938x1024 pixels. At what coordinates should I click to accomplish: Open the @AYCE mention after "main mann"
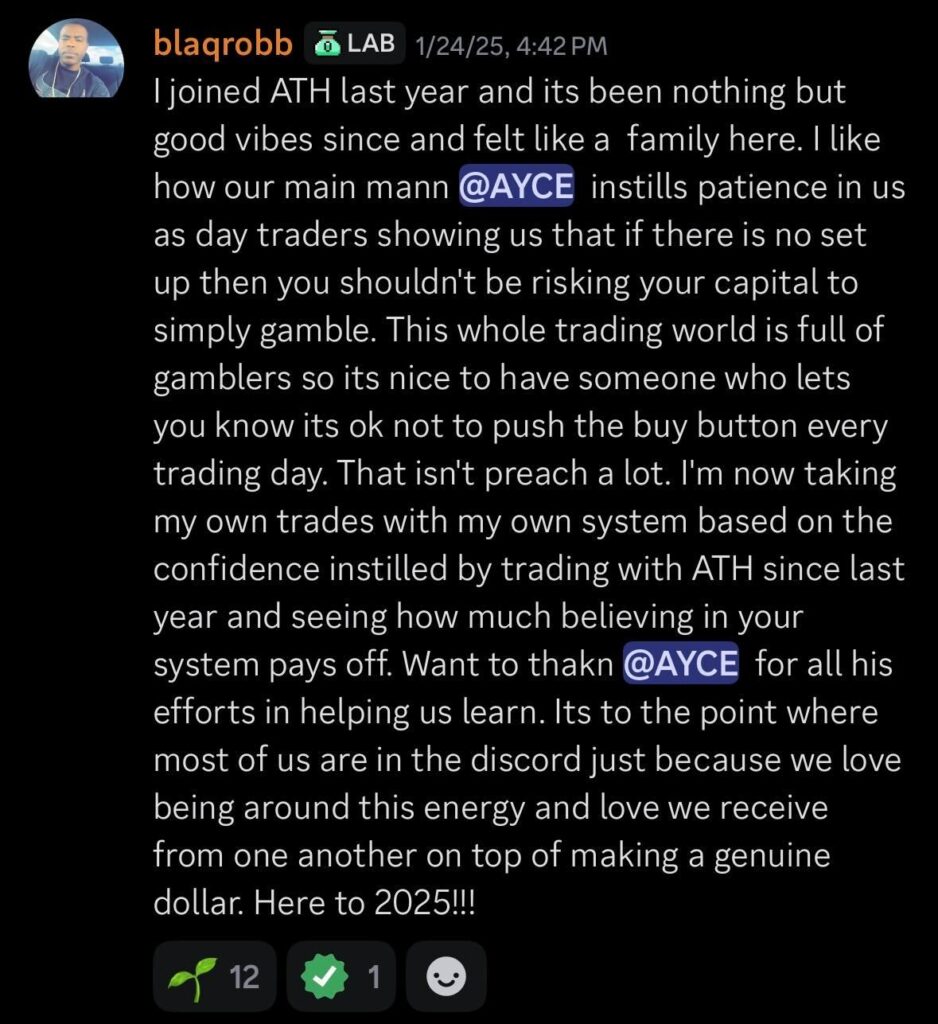(516, 188)
